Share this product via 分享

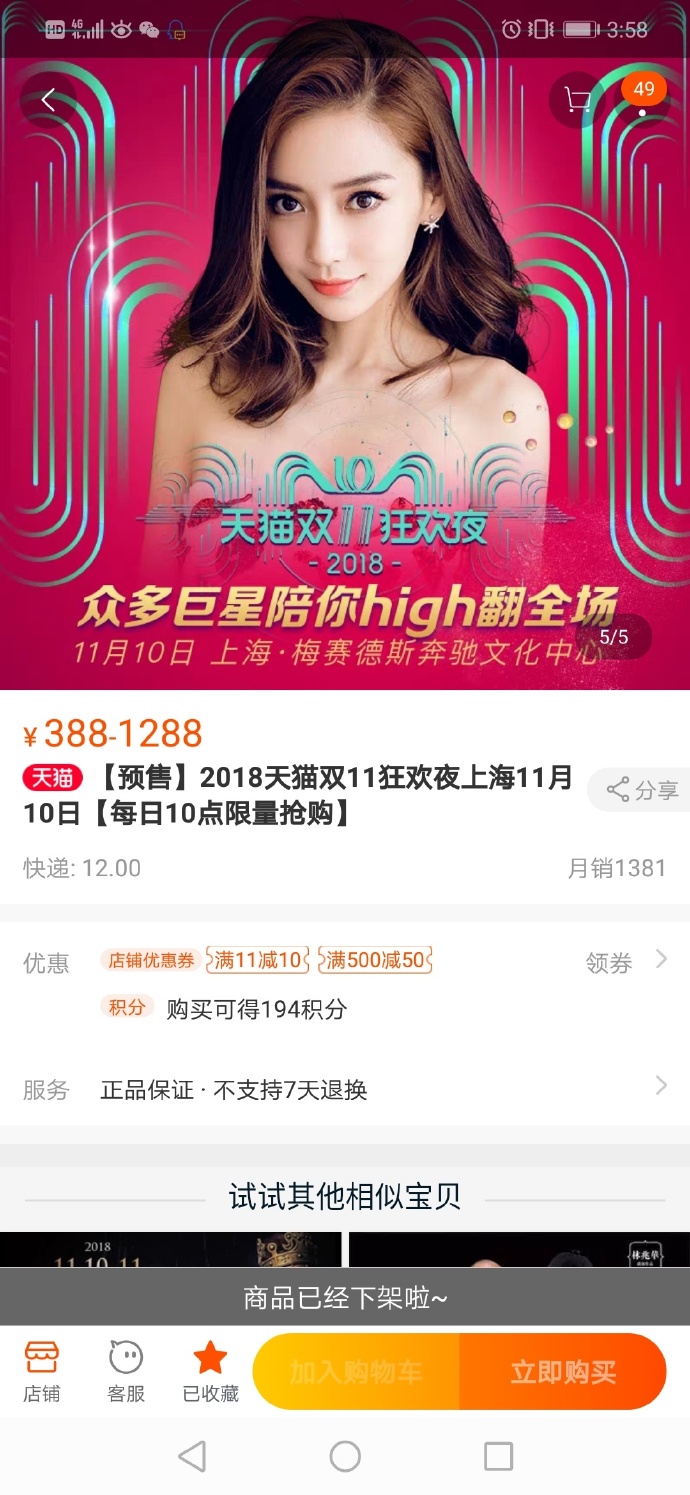[641, 790]
